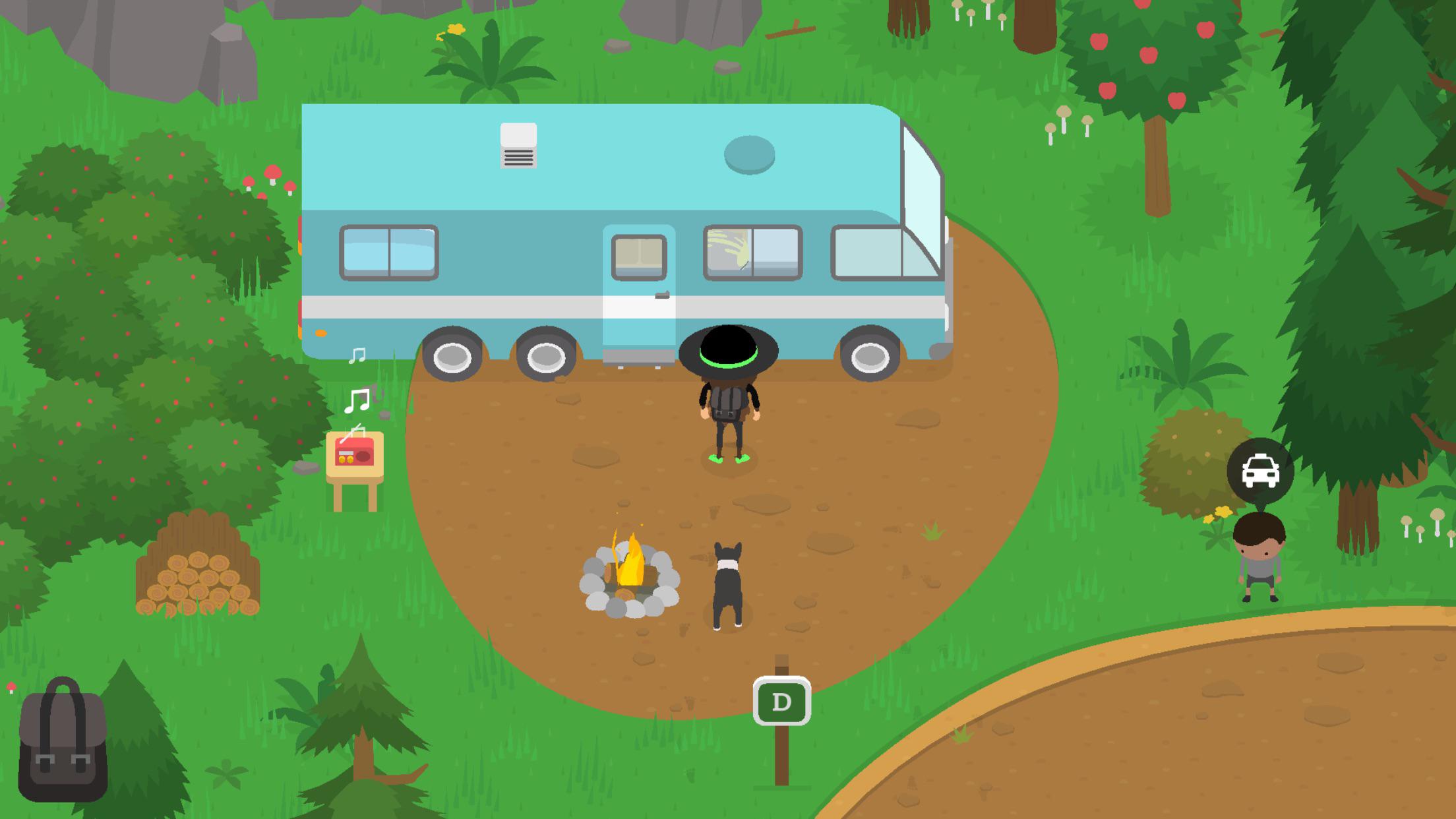Image resolution: width=1456 pixels, height=819 pixels.
Task: Pet the black dog by the fire
Action: pyautogui.click(x=727, y=584)
